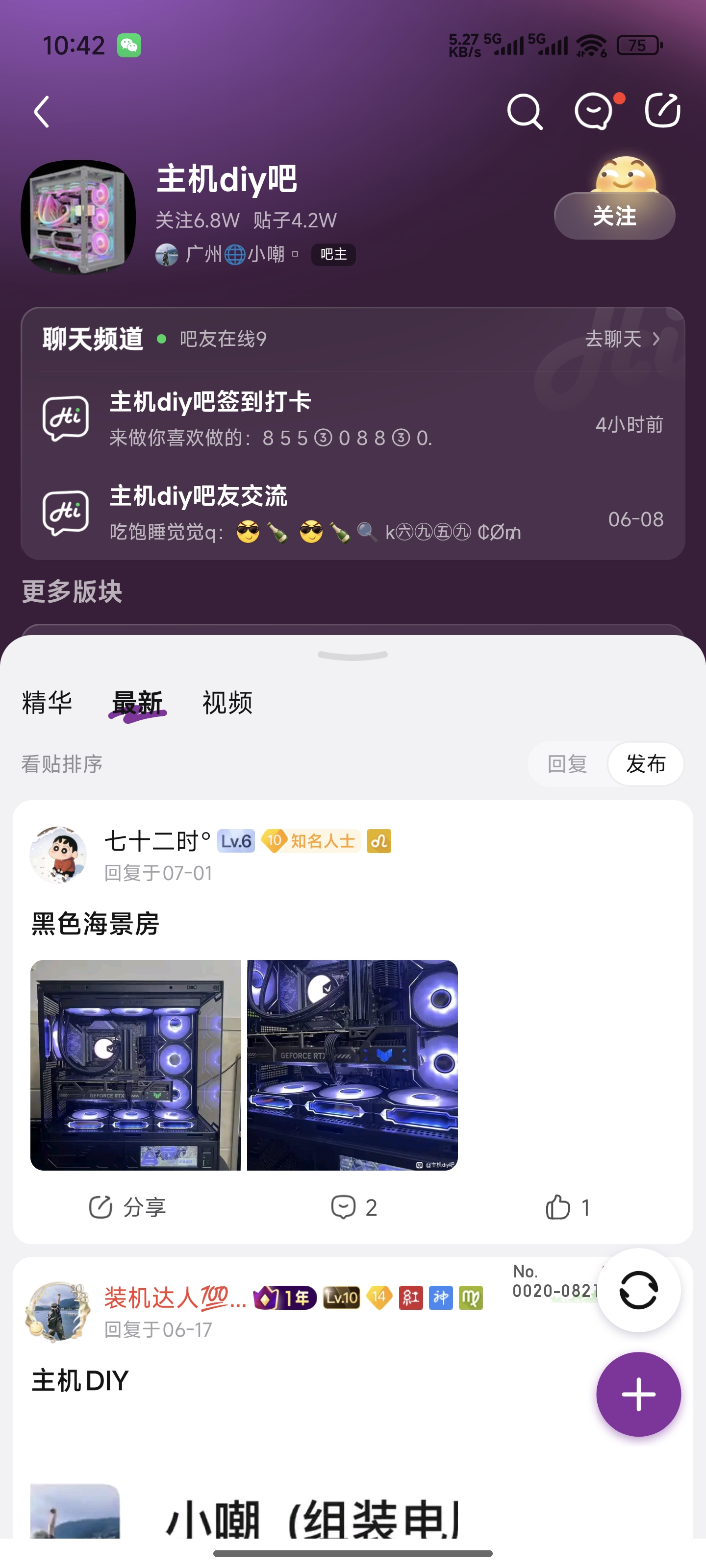Follow 主机diy吧 with the 关注 button
The height and width of the screenshot is (1568, 706).
(x=614, y=216)
